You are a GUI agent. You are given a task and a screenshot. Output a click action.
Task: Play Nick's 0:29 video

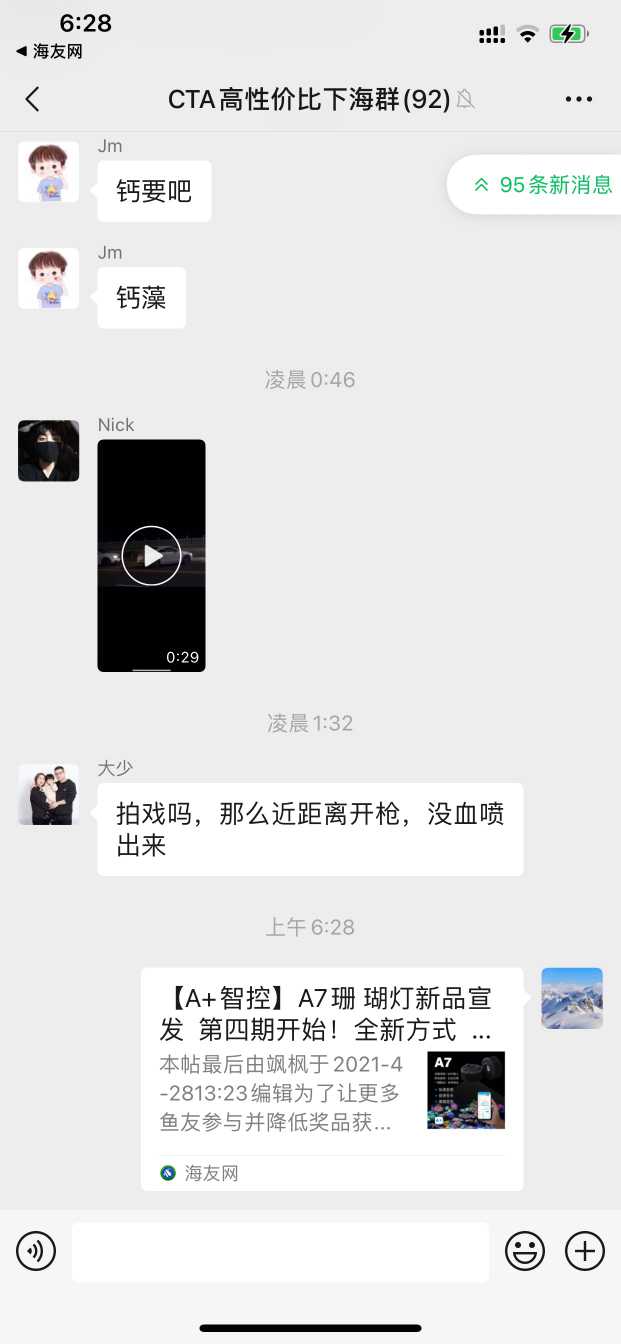[x=151, y=556]
